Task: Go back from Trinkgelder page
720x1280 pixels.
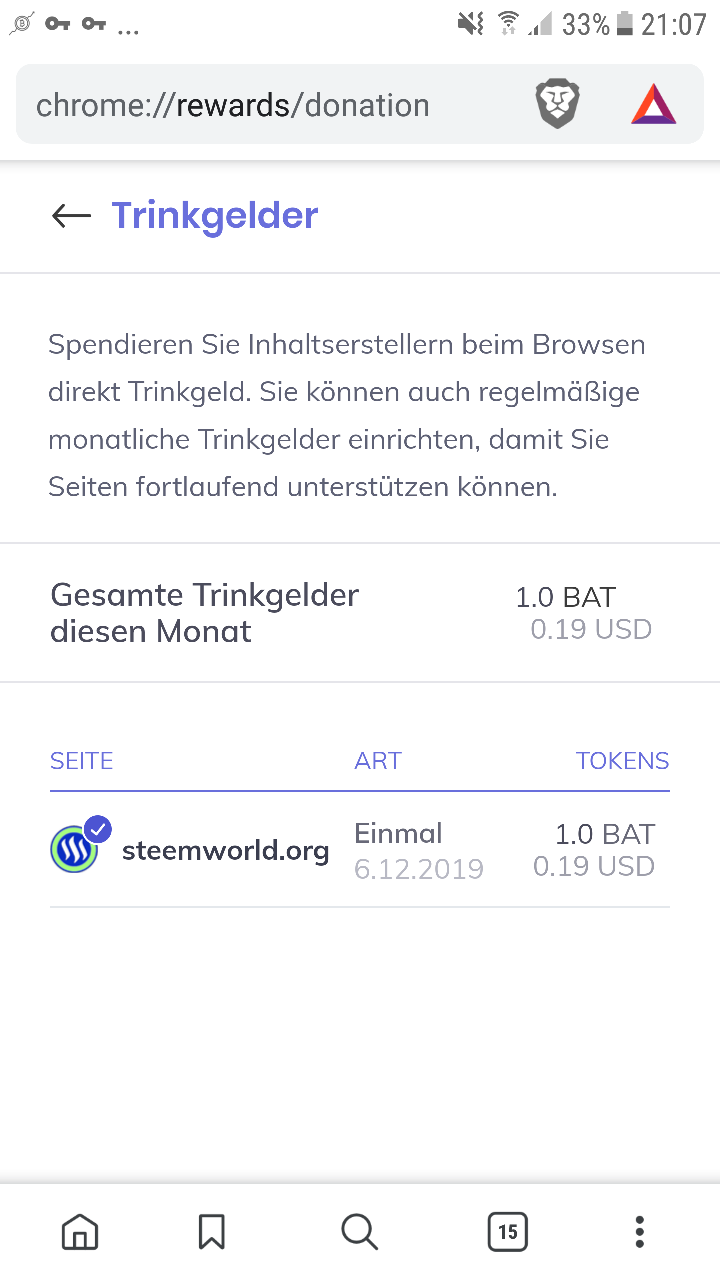Action: point(71,215)
